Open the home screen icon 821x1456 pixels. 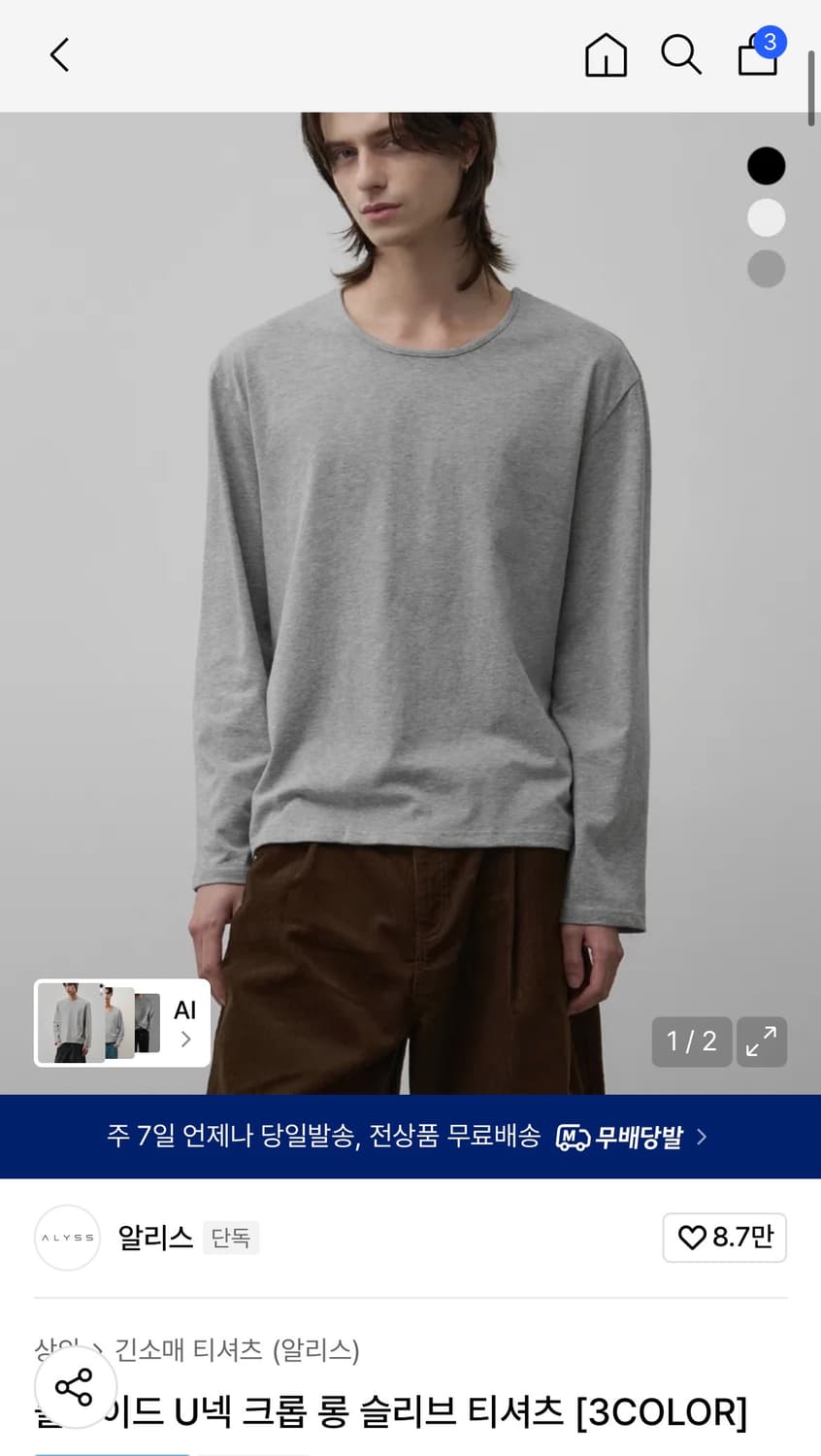tap(606, 55)
